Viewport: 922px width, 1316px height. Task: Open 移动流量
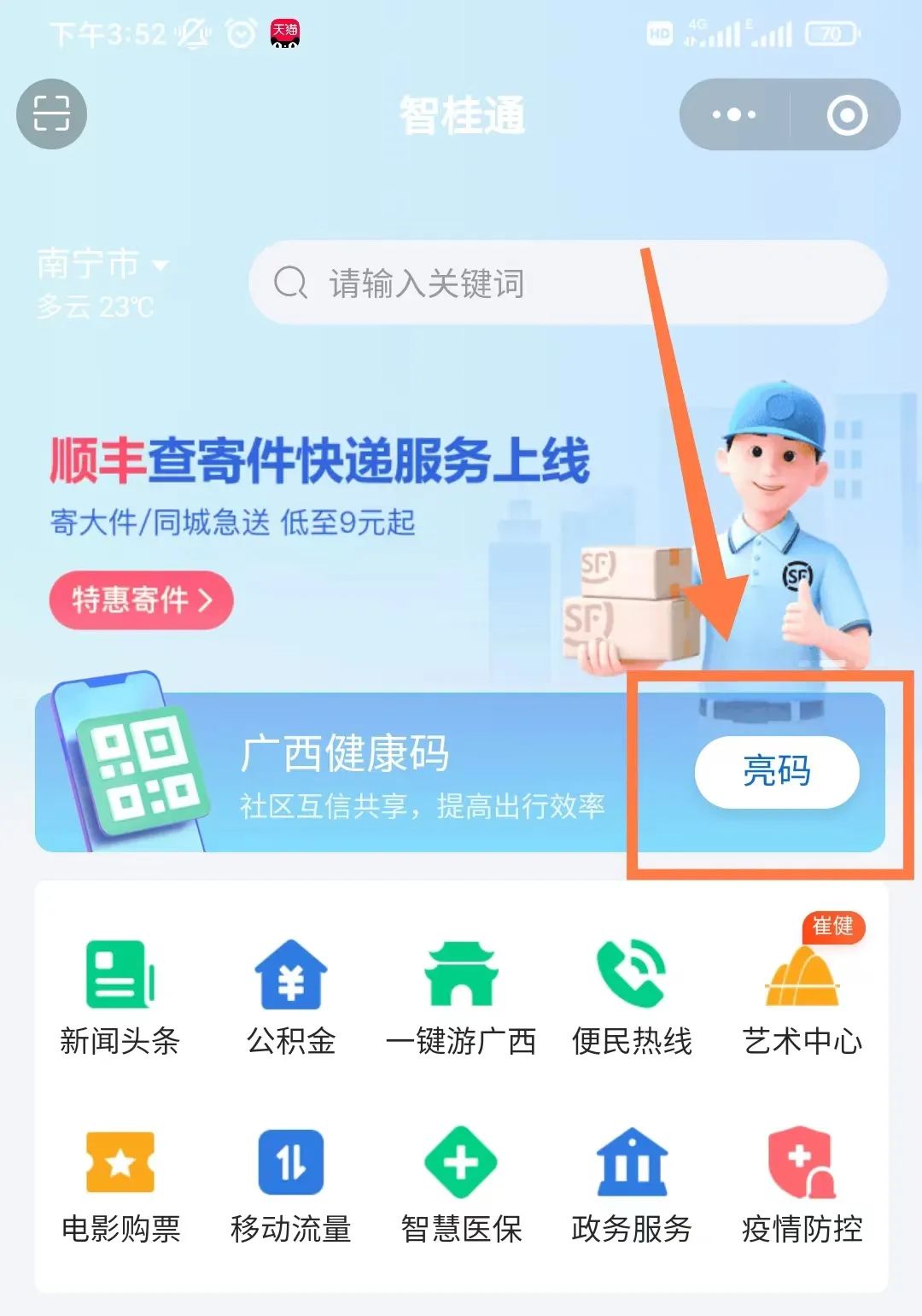290,1185
